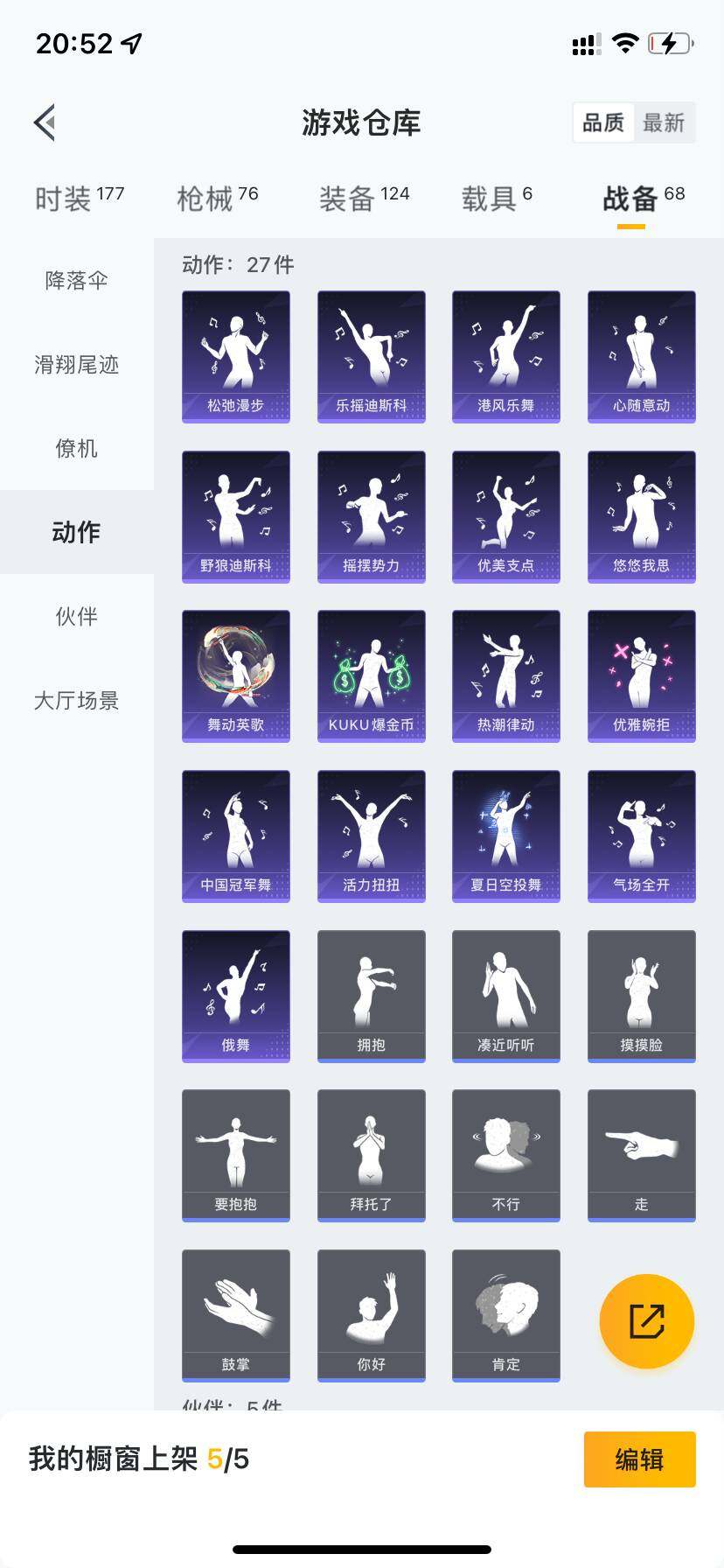Open the 大厅场景 sidebar category
Image resolution: width=724 pixels, height=1568 pixels.
[x=75, y=700]
